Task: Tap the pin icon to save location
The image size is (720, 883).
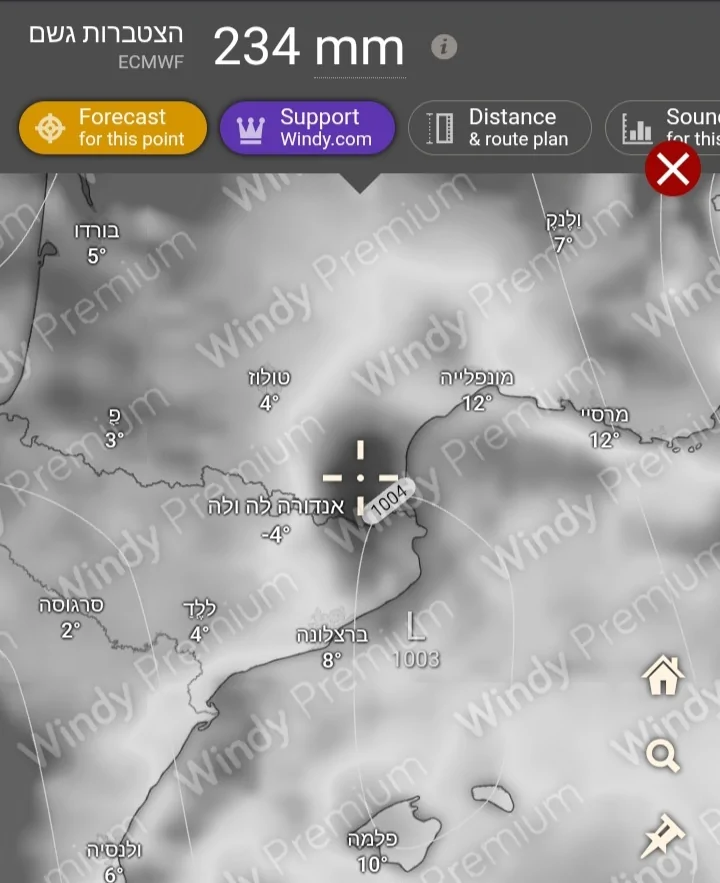Action: click(x=661, y=836)
